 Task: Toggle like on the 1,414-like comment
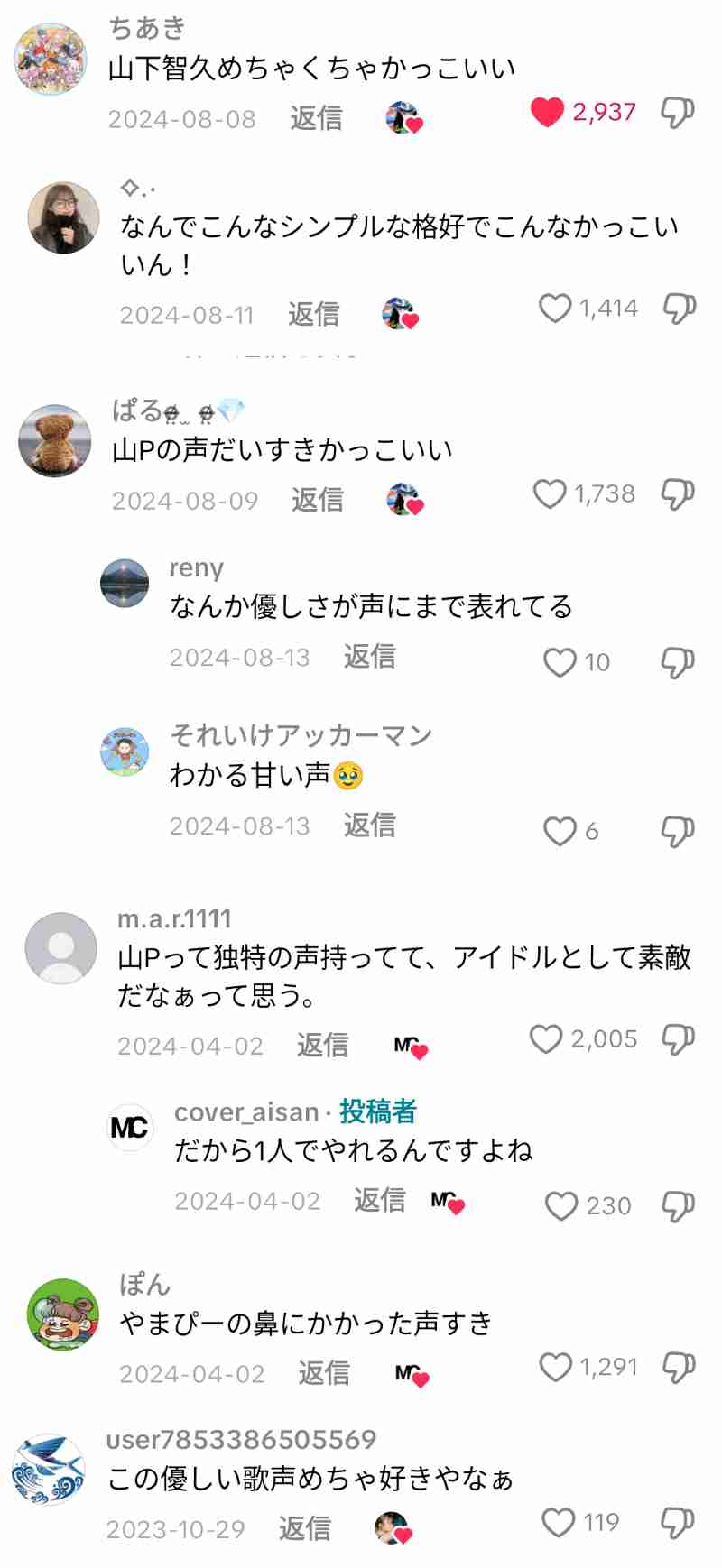[x=555, y=309]
